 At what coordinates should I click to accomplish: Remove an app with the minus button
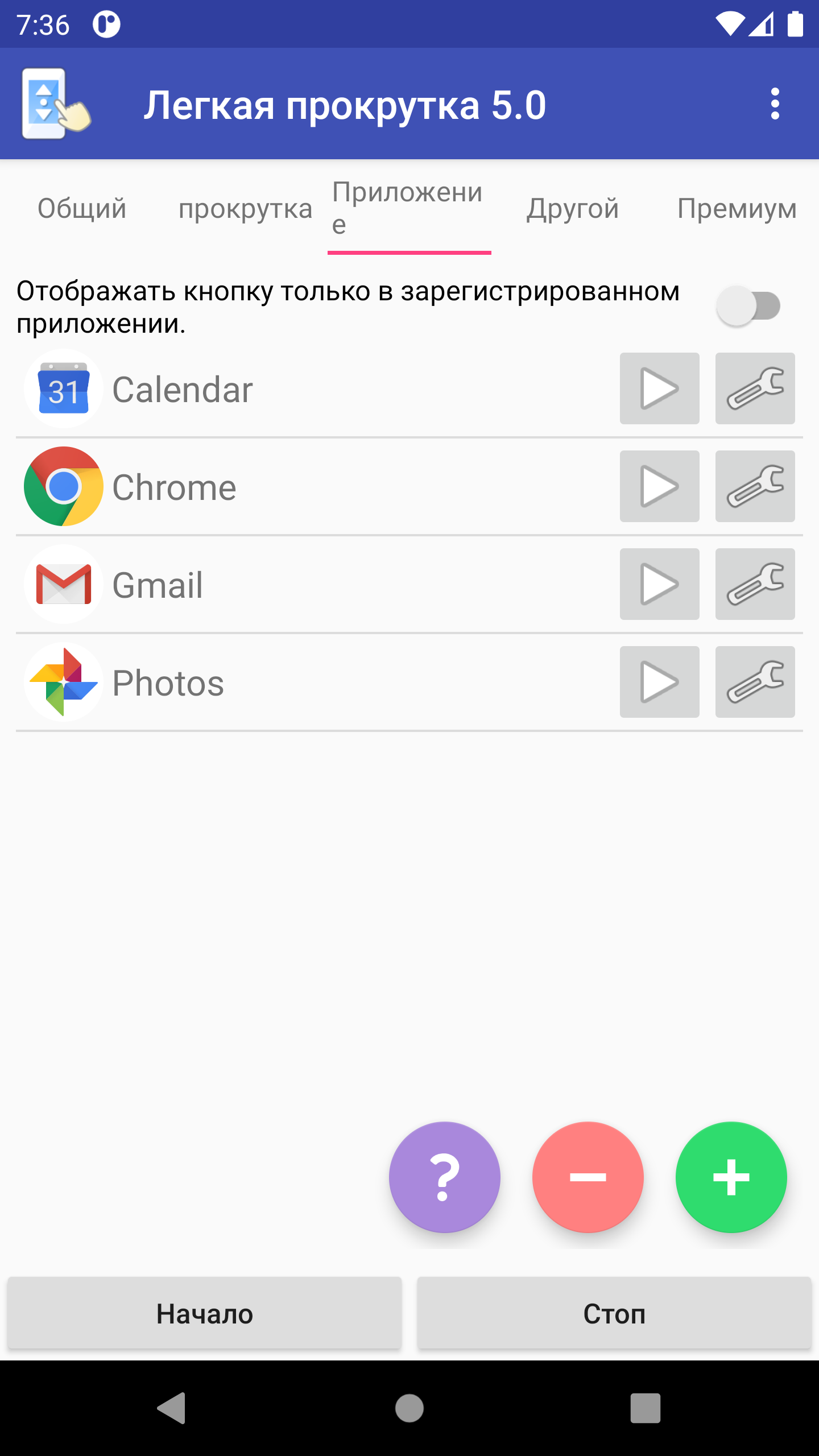tap(588, 1177)
